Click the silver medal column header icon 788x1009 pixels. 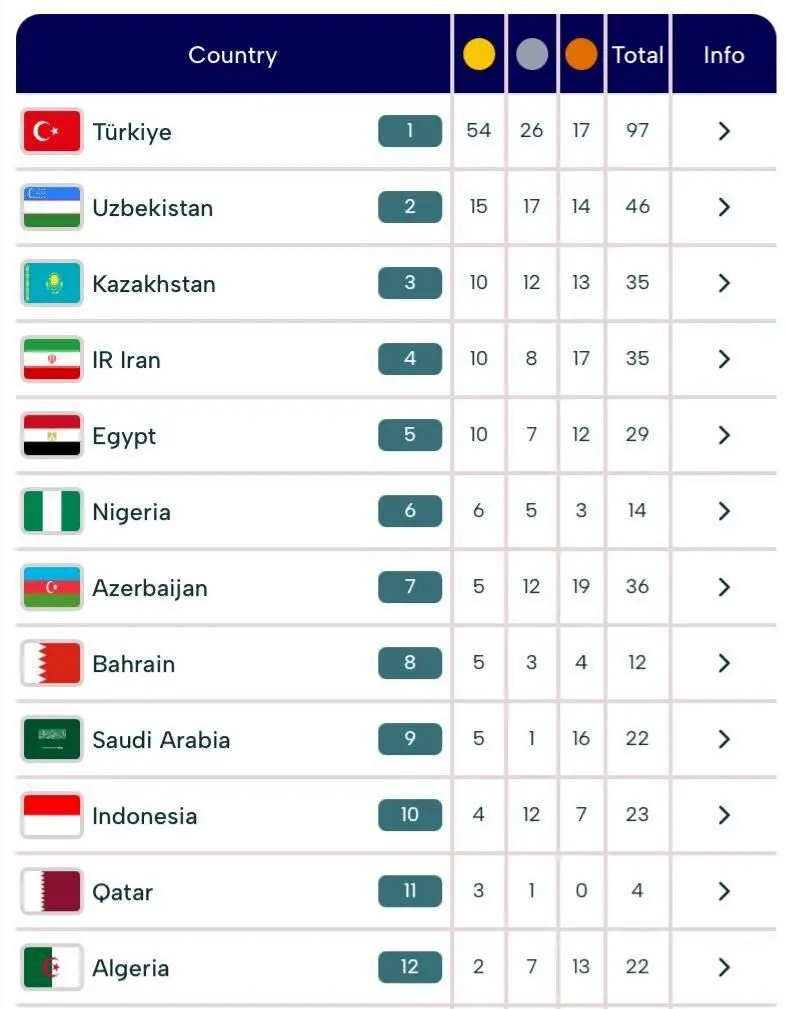[x=531, y=54]
